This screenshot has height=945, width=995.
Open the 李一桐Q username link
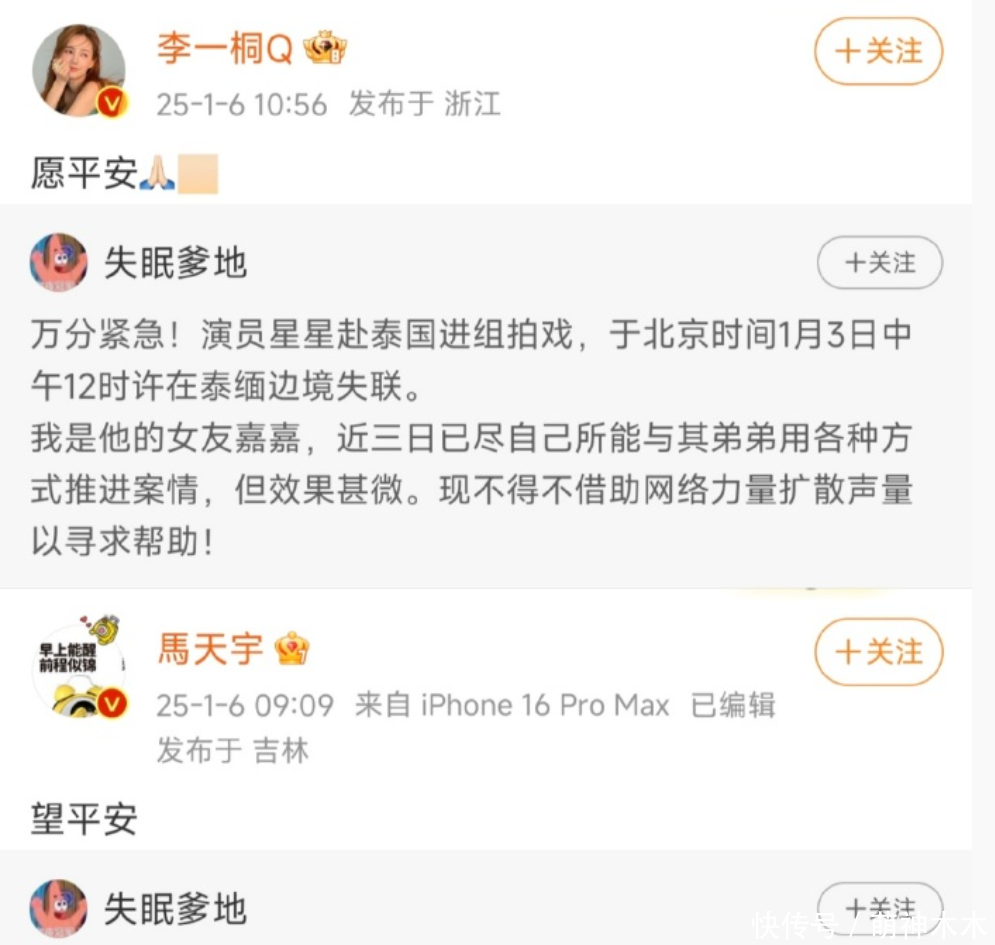pos(224,48)
